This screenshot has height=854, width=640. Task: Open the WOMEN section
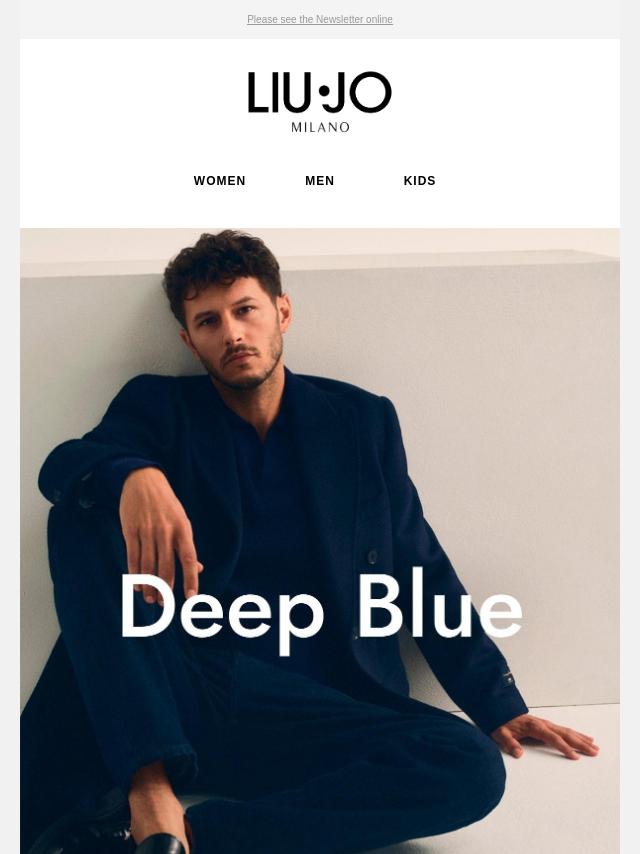point(220,181)
